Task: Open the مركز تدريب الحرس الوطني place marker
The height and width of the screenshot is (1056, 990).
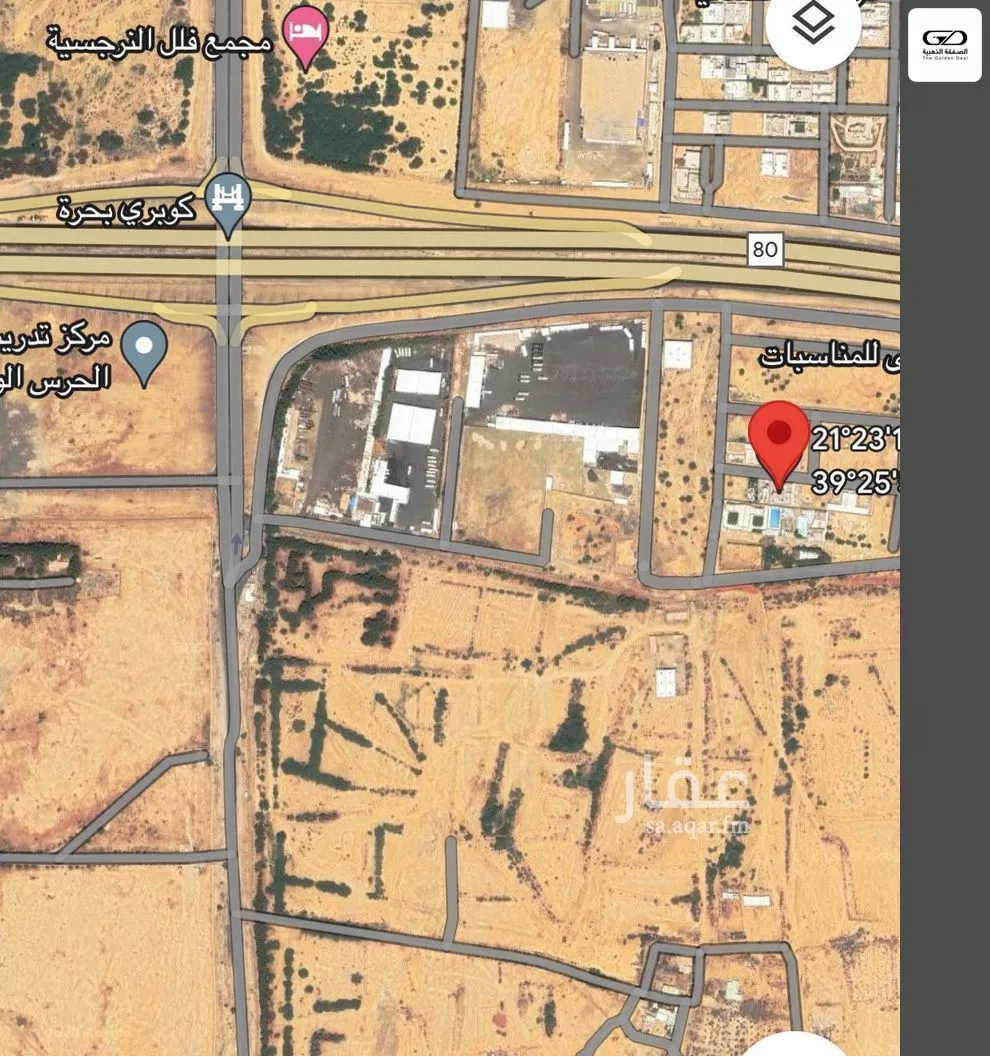Action: click(x=144, y=351)
